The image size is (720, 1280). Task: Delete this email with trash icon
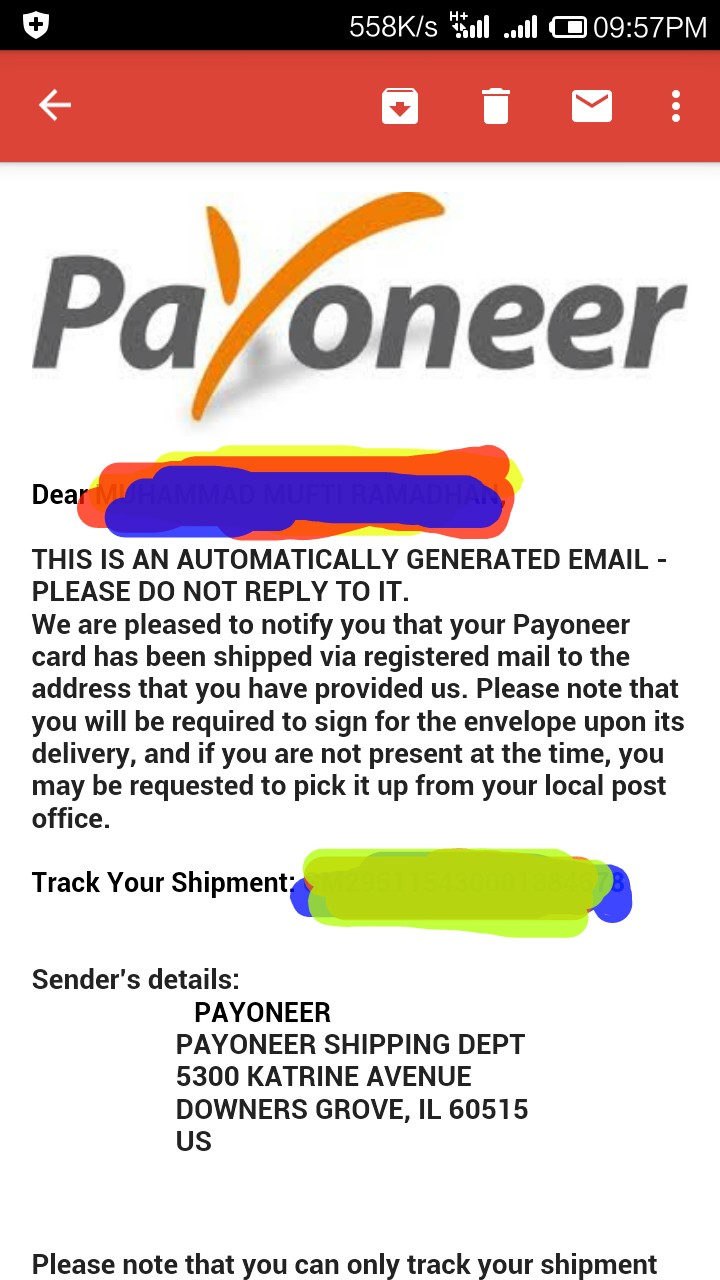click(496, 106)
